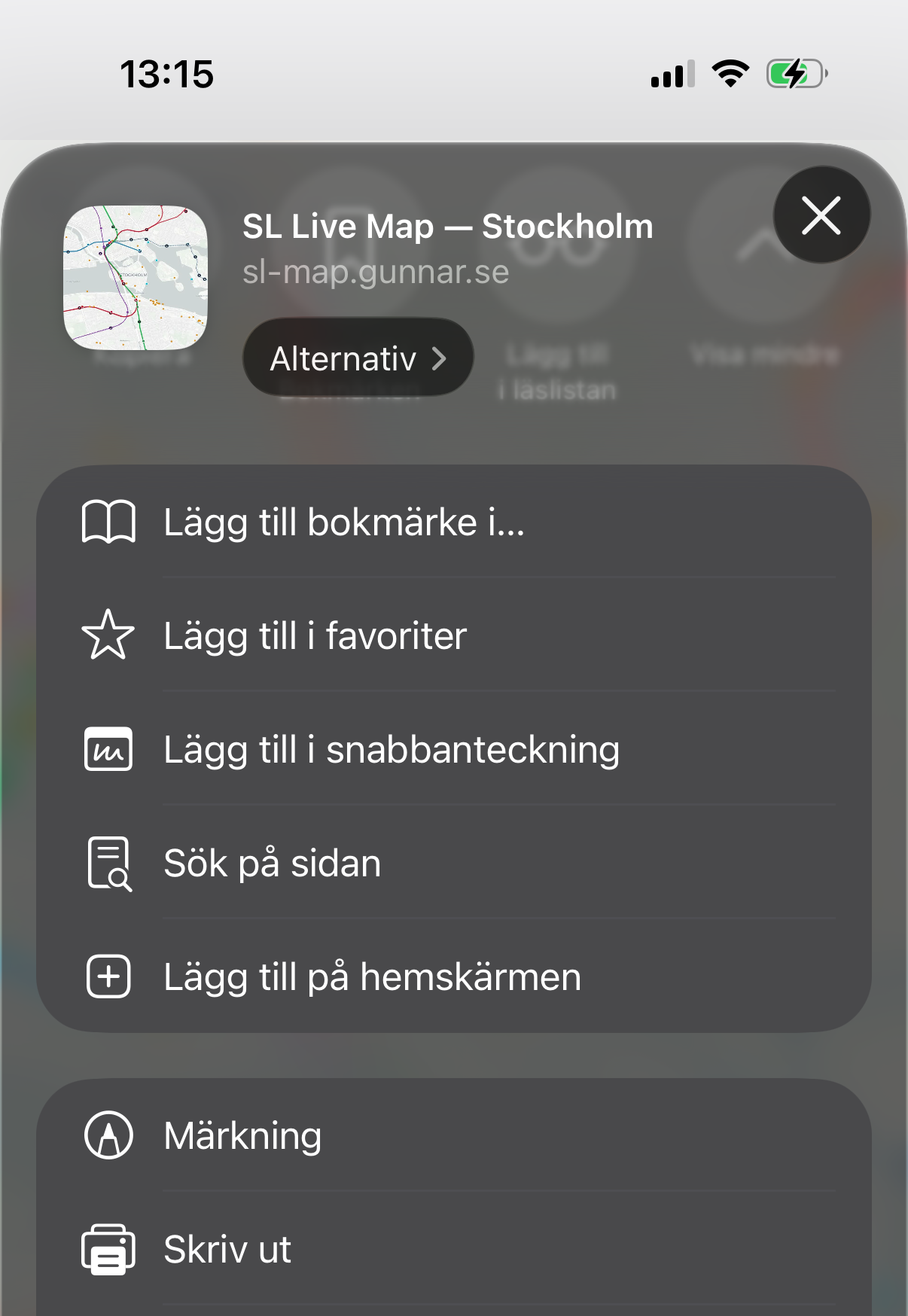Select 'Lägg till i favoriter'
Viewport: 908px width, 1316px height.
[315, 636]
